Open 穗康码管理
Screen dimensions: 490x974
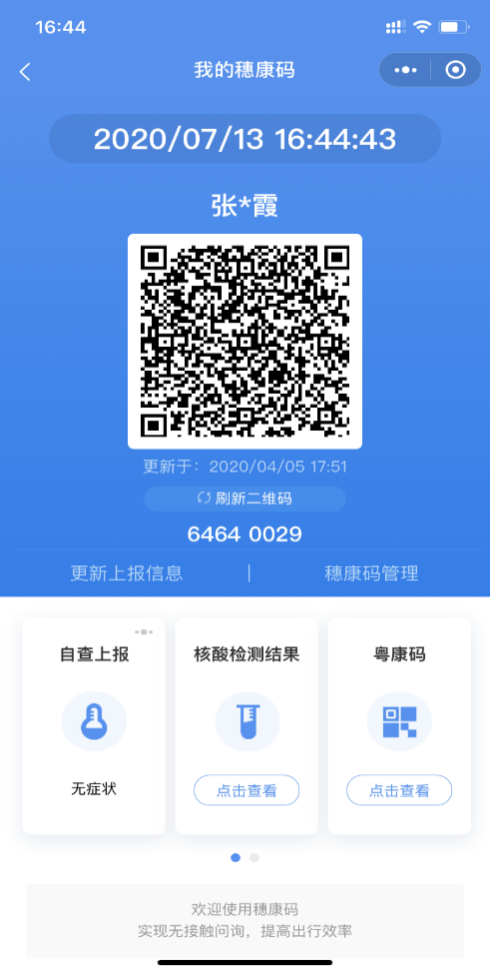click(x=371, y=573)
